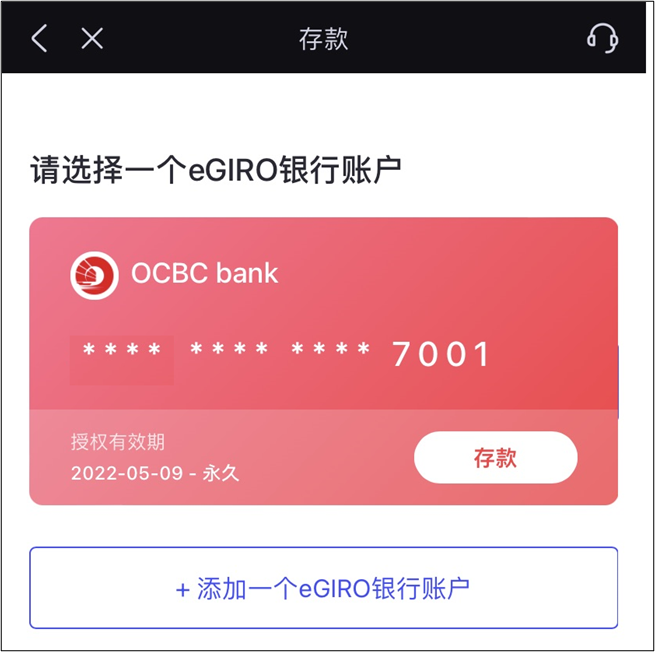Open customer support headset icon

click(602, 39)
